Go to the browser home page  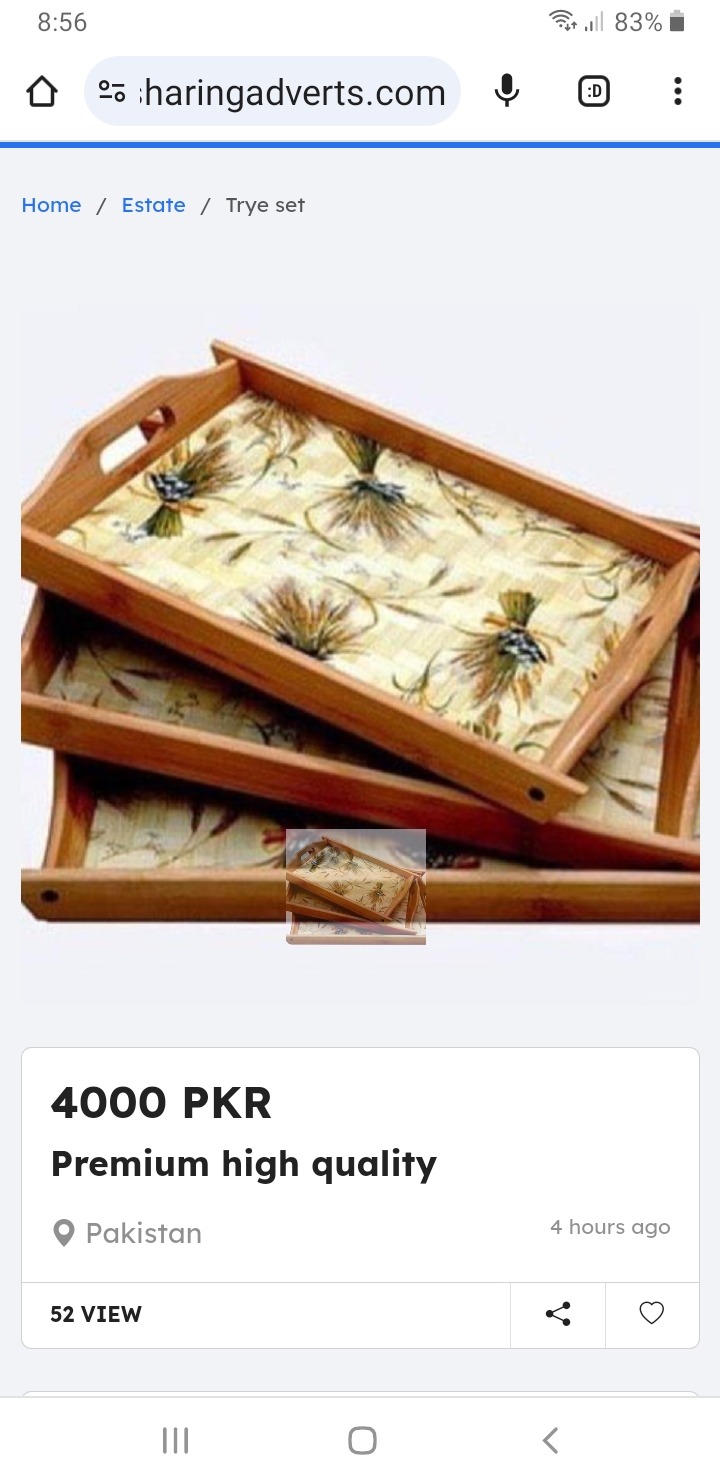pyautogui.click(x=41, y=92)
